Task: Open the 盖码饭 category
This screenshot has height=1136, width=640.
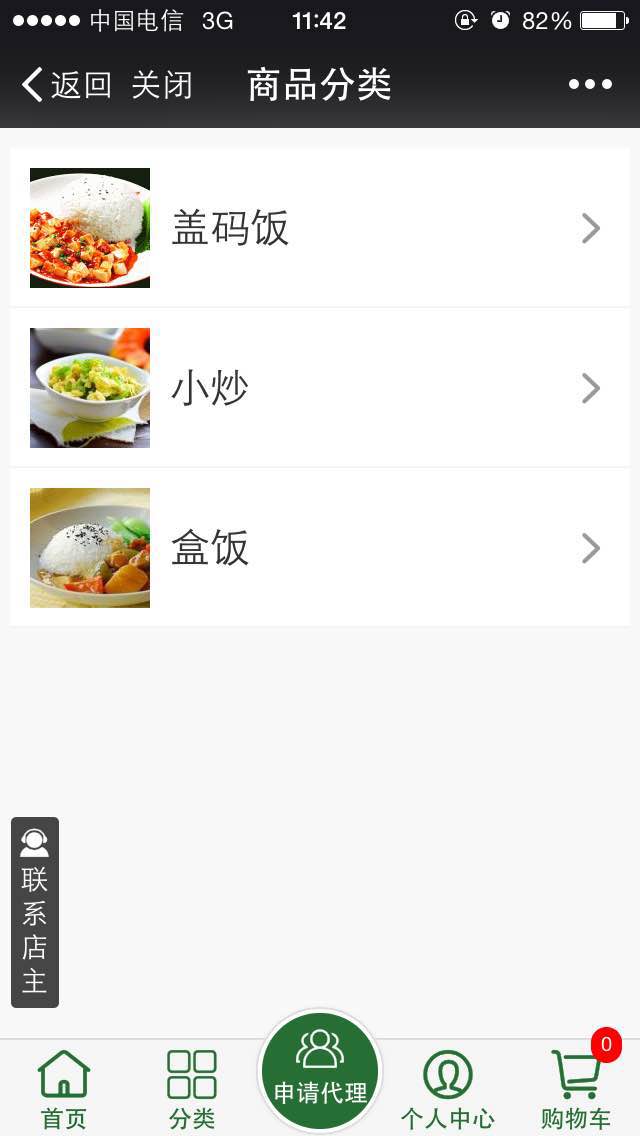Action: click(x=320, y=228)
